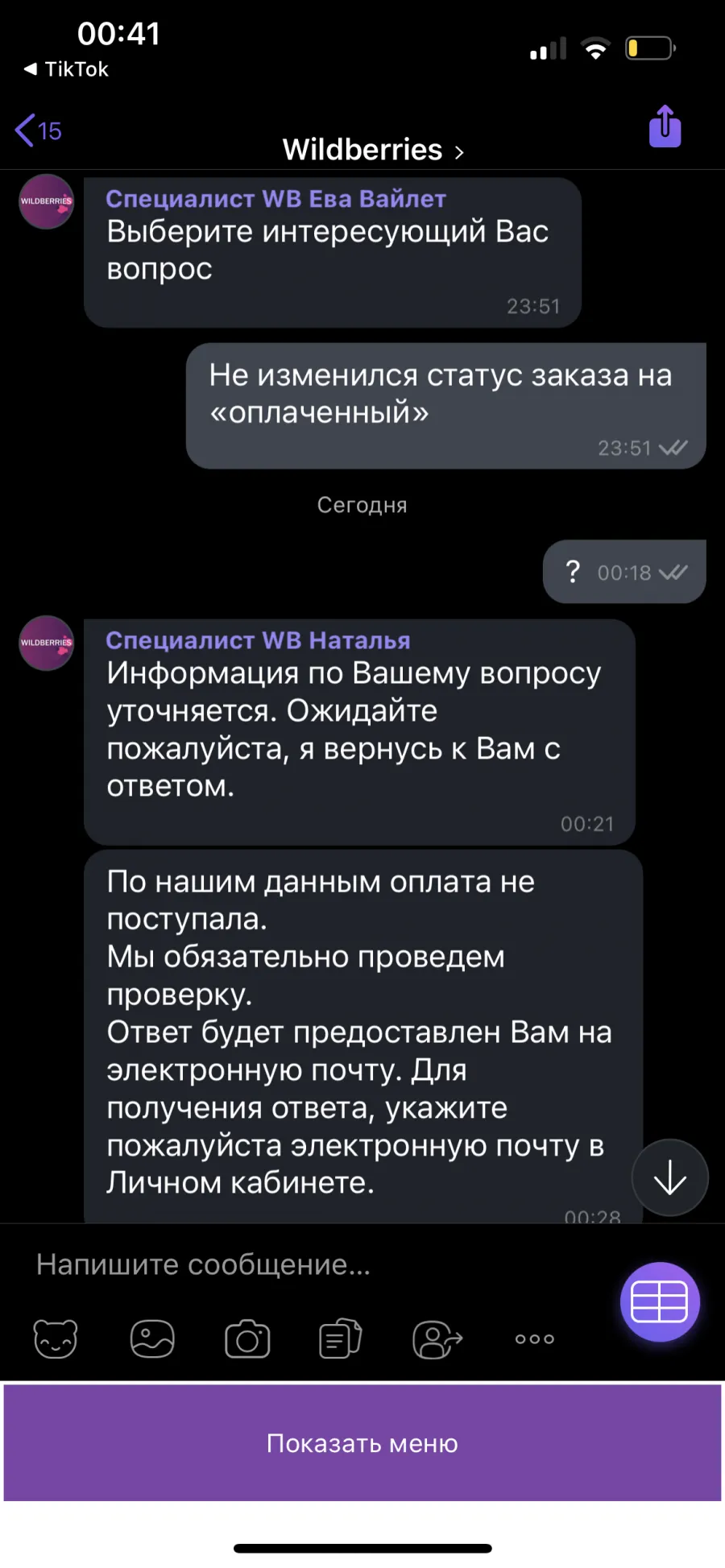Open the stickers bear icon
725x1568 pixels.
[56, 1338]
